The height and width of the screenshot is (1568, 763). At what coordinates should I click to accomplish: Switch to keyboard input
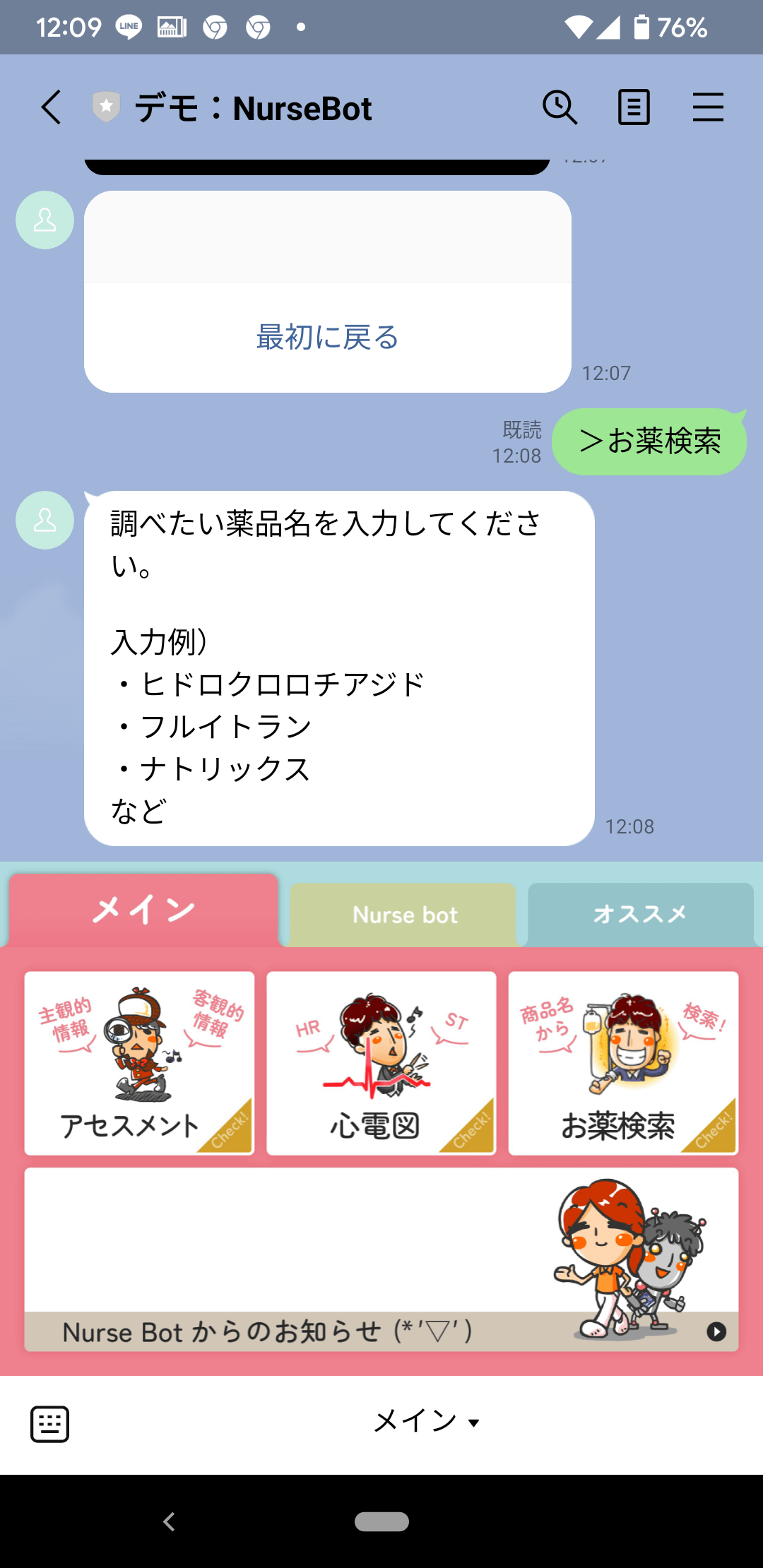(49, 1424)
